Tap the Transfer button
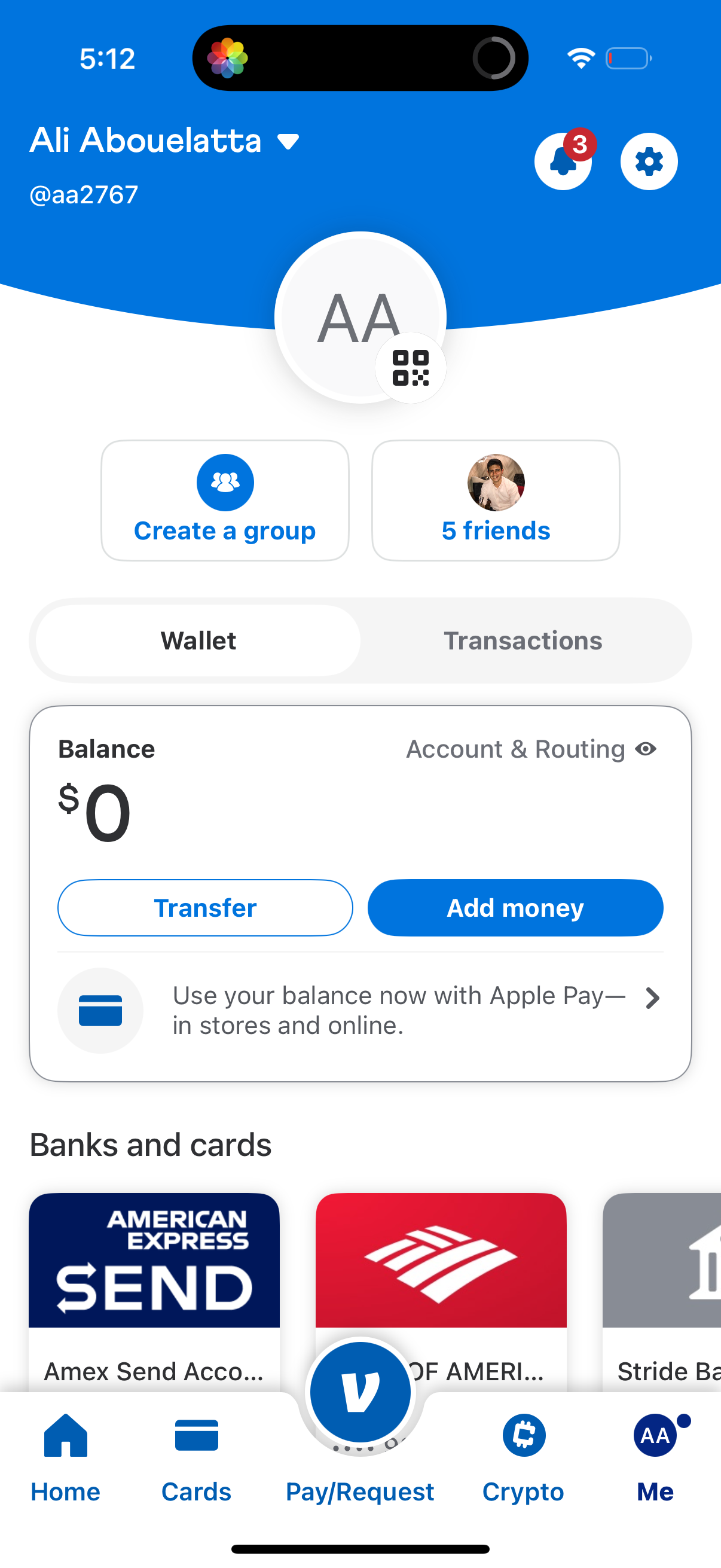Viewport: 721px width, 1568px height. (x=205, y=907)
